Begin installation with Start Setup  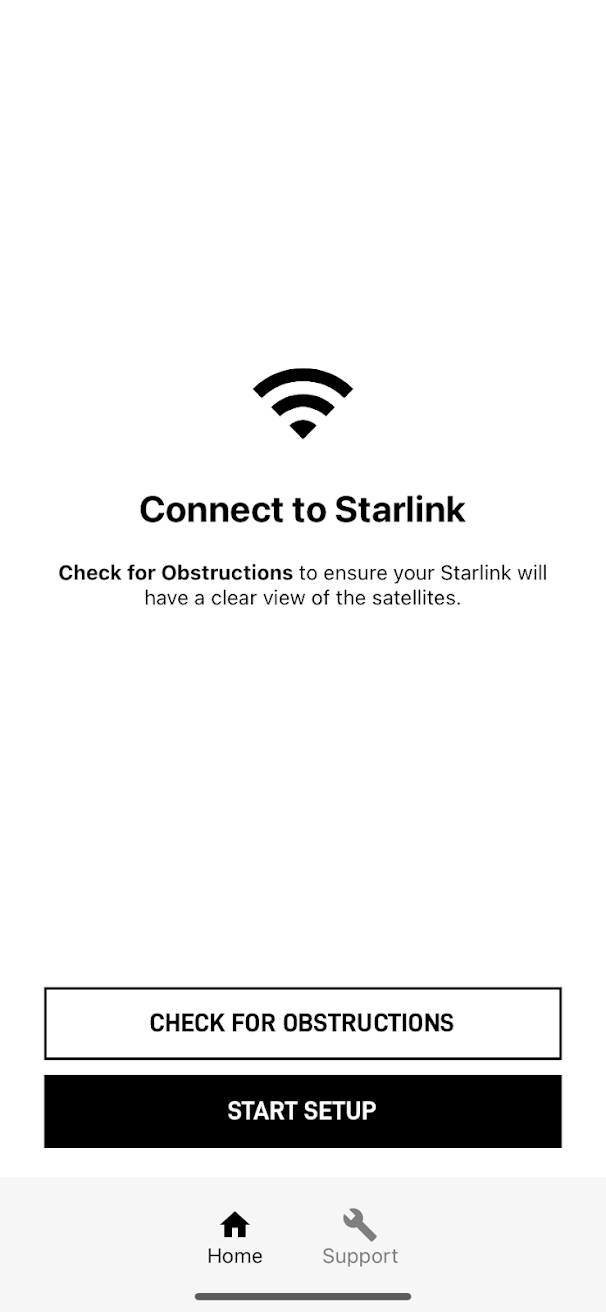click(x=302, y=1111)
